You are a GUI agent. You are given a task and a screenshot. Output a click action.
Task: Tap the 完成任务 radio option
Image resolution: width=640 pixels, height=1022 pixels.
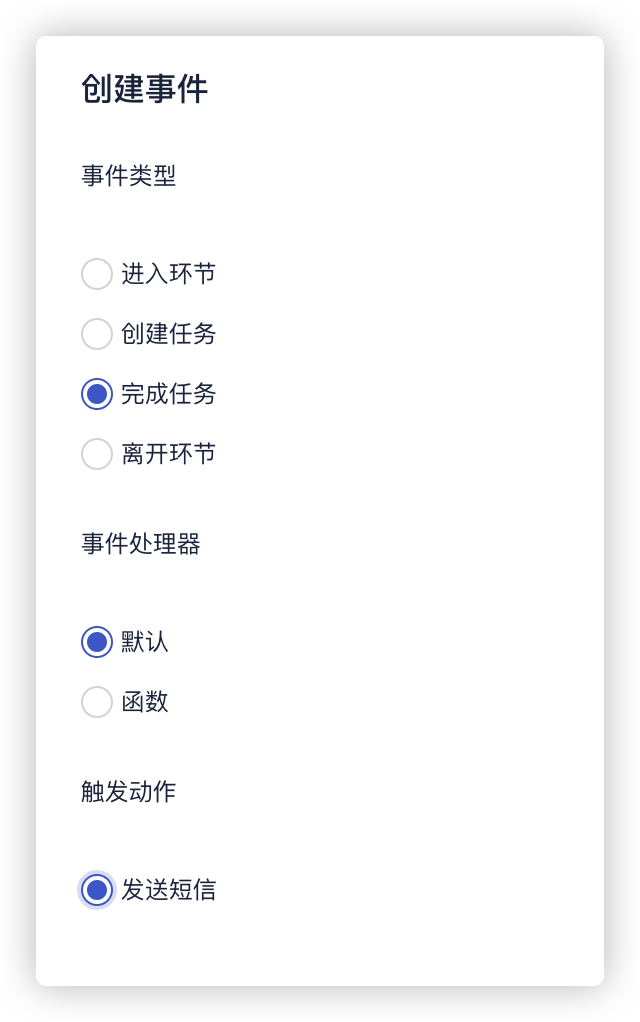click(x=97, y=394)
